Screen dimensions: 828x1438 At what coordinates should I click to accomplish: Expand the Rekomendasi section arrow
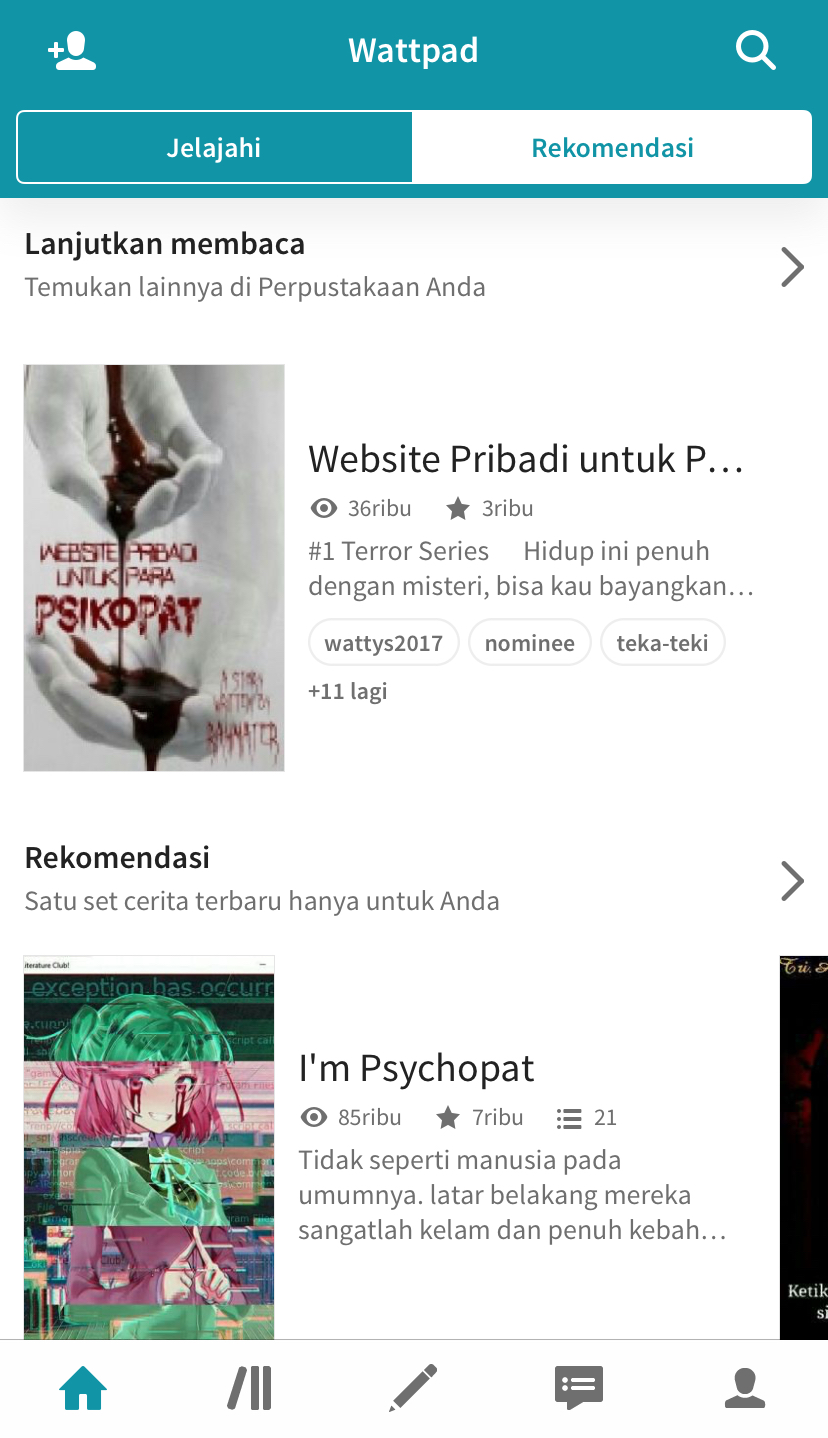click(792, 881)
